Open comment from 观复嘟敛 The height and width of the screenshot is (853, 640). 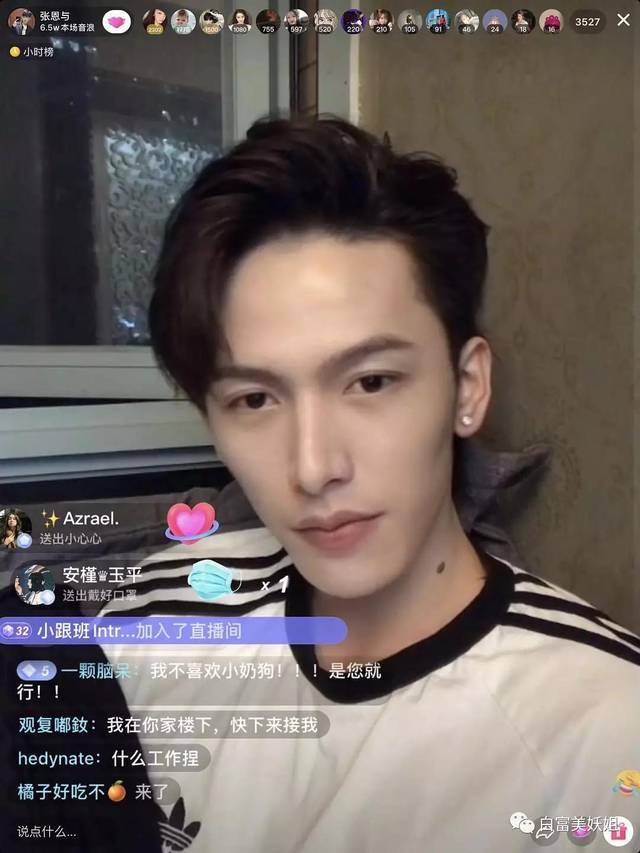172,726
